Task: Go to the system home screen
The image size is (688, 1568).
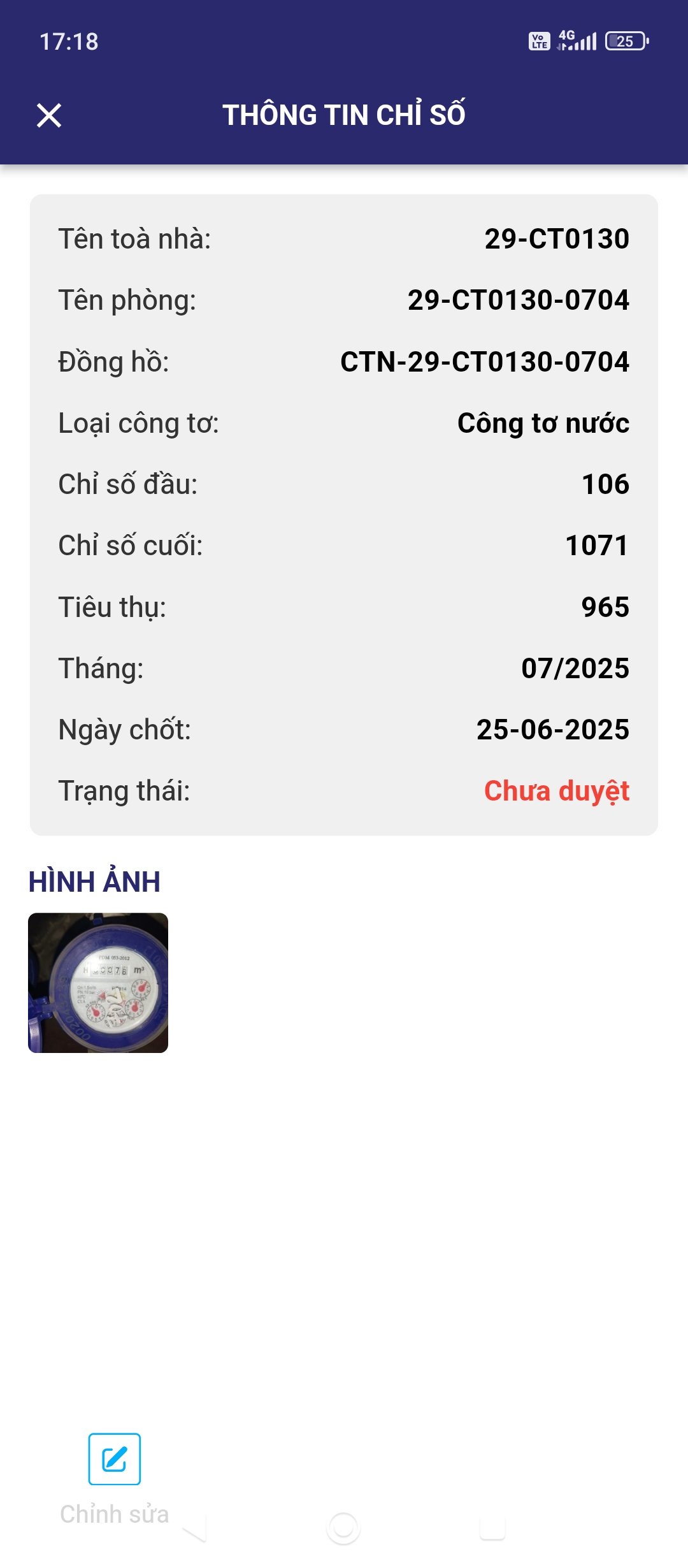Action: (343, 1528)
